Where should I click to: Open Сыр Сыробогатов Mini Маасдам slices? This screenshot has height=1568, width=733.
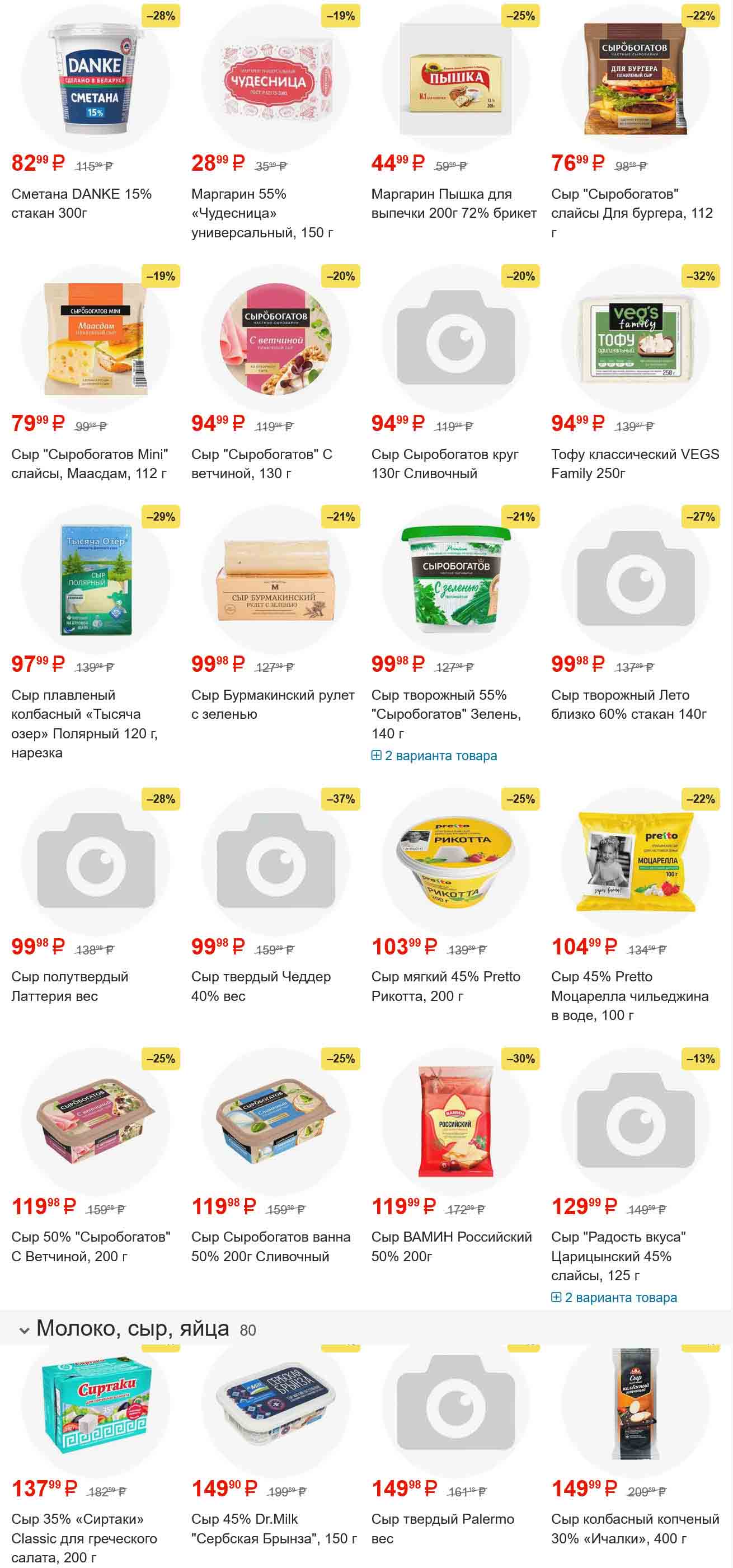tap(89, 463)
